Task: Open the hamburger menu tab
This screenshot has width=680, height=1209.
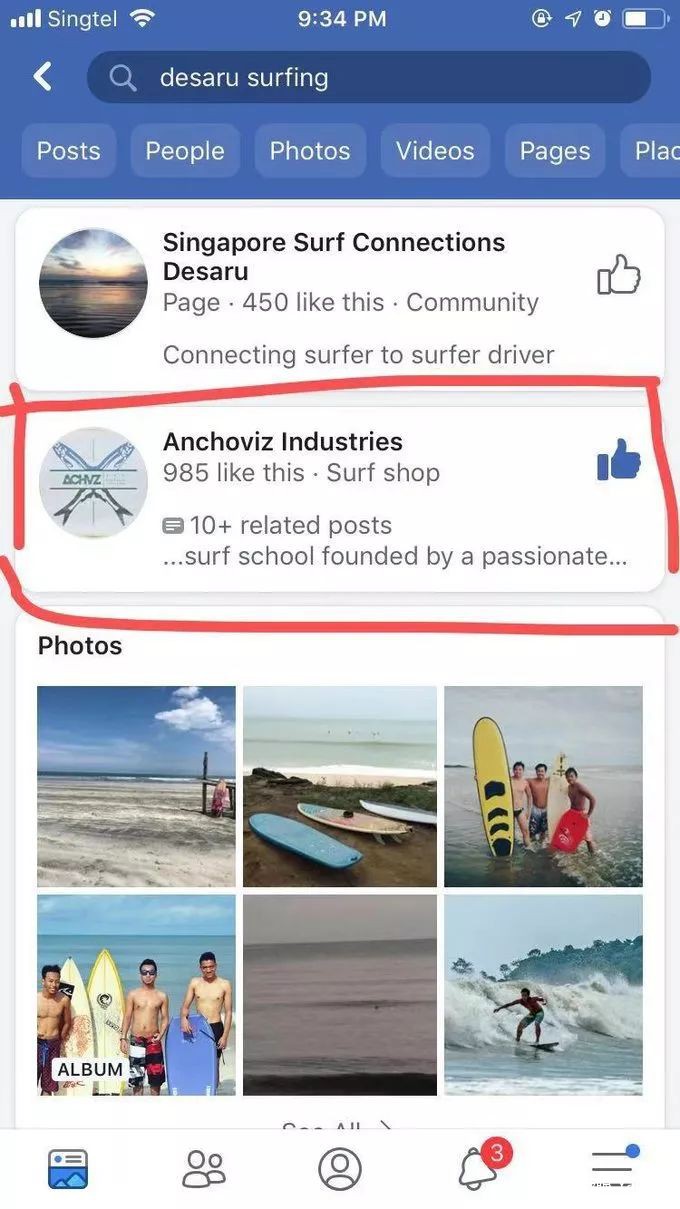Action: pyautogui.click(x=612, y=1167)
